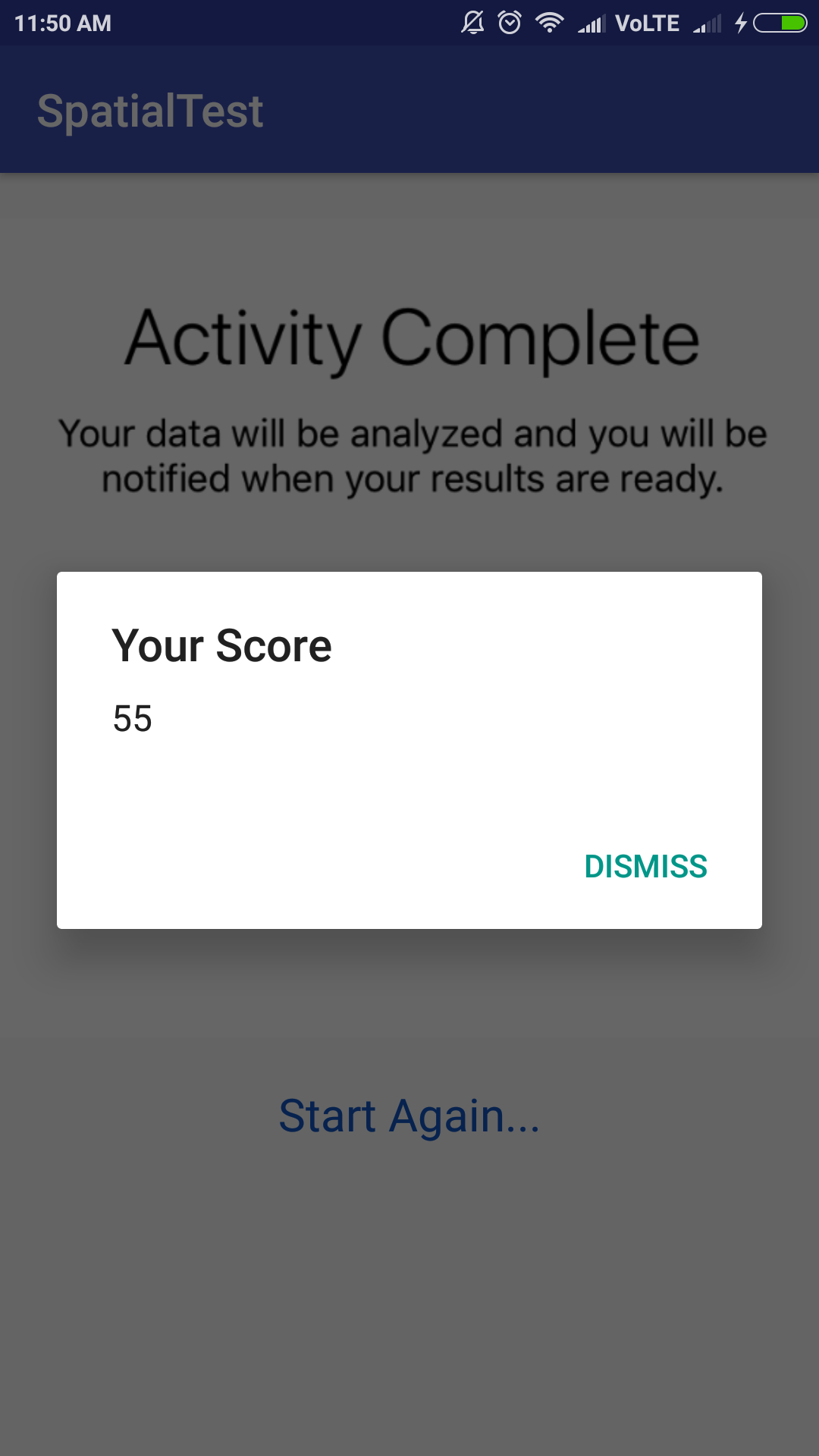Dismiss the Your Score dialog

click(x=645, y=867)
